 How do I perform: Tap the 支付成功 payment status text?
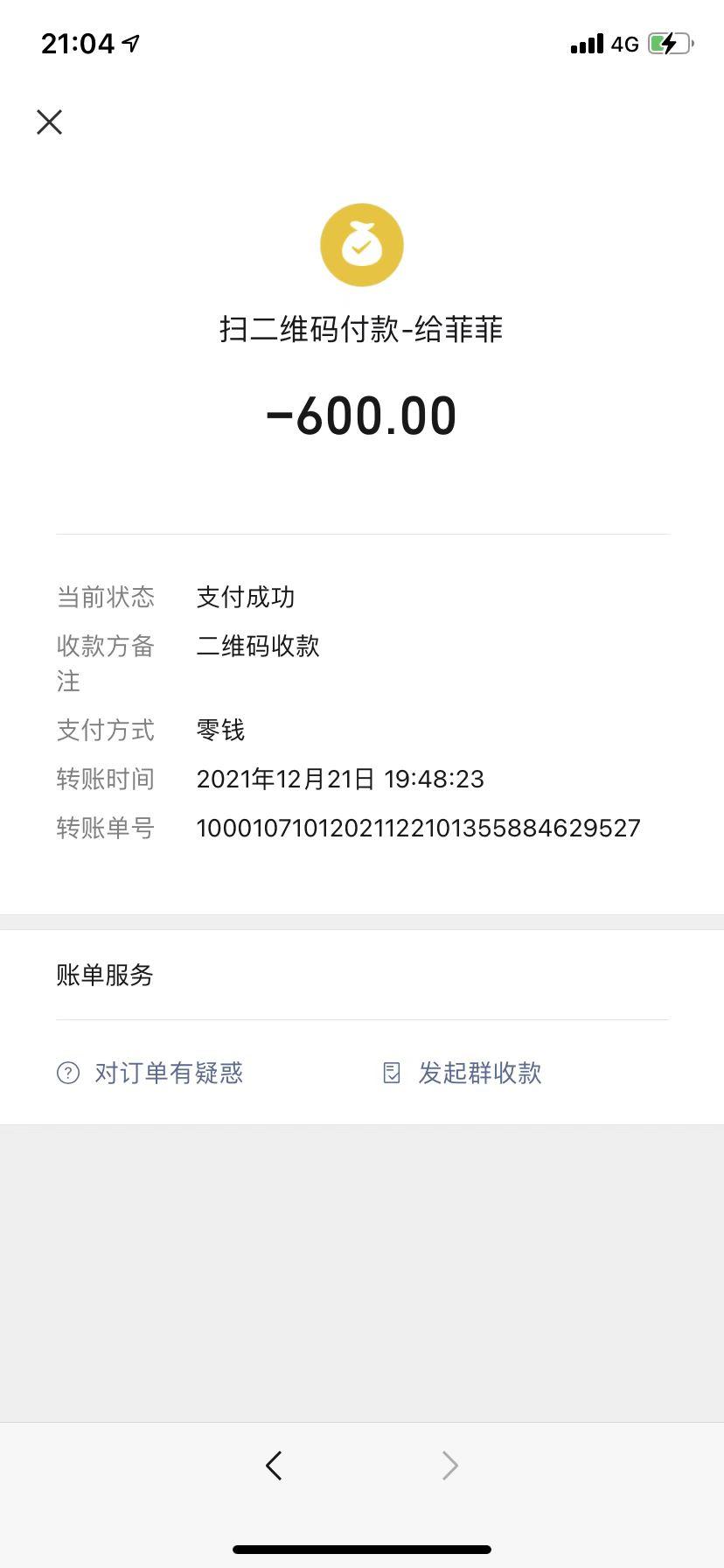[247, 598]
